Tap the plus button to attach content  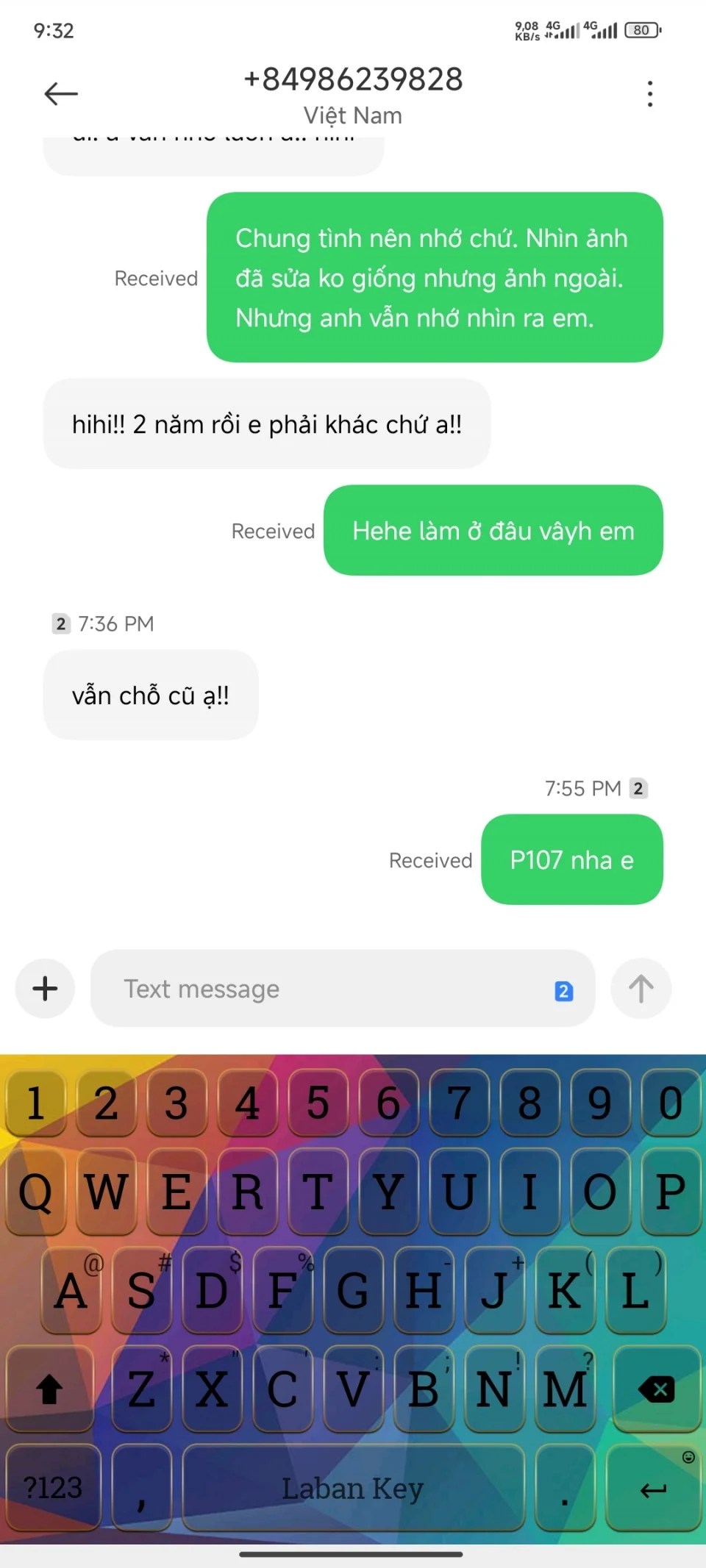[x=46, y=988]
